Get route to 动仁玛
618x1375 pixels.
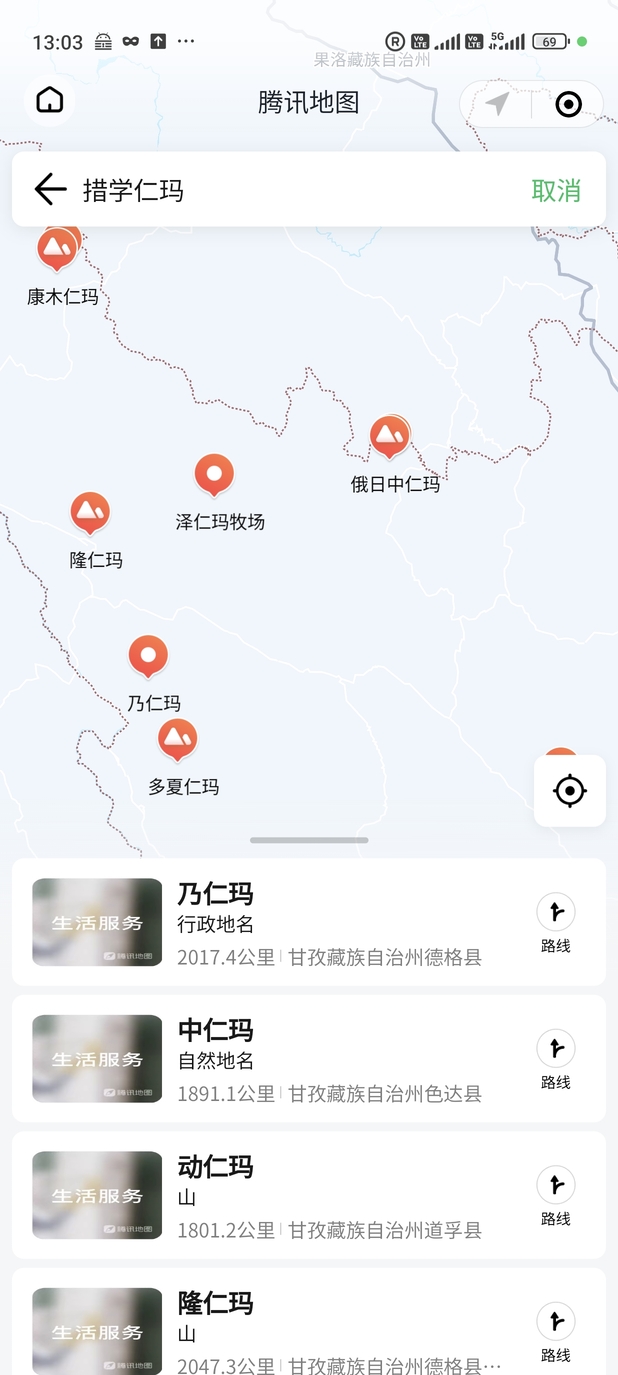(556, 1195)
